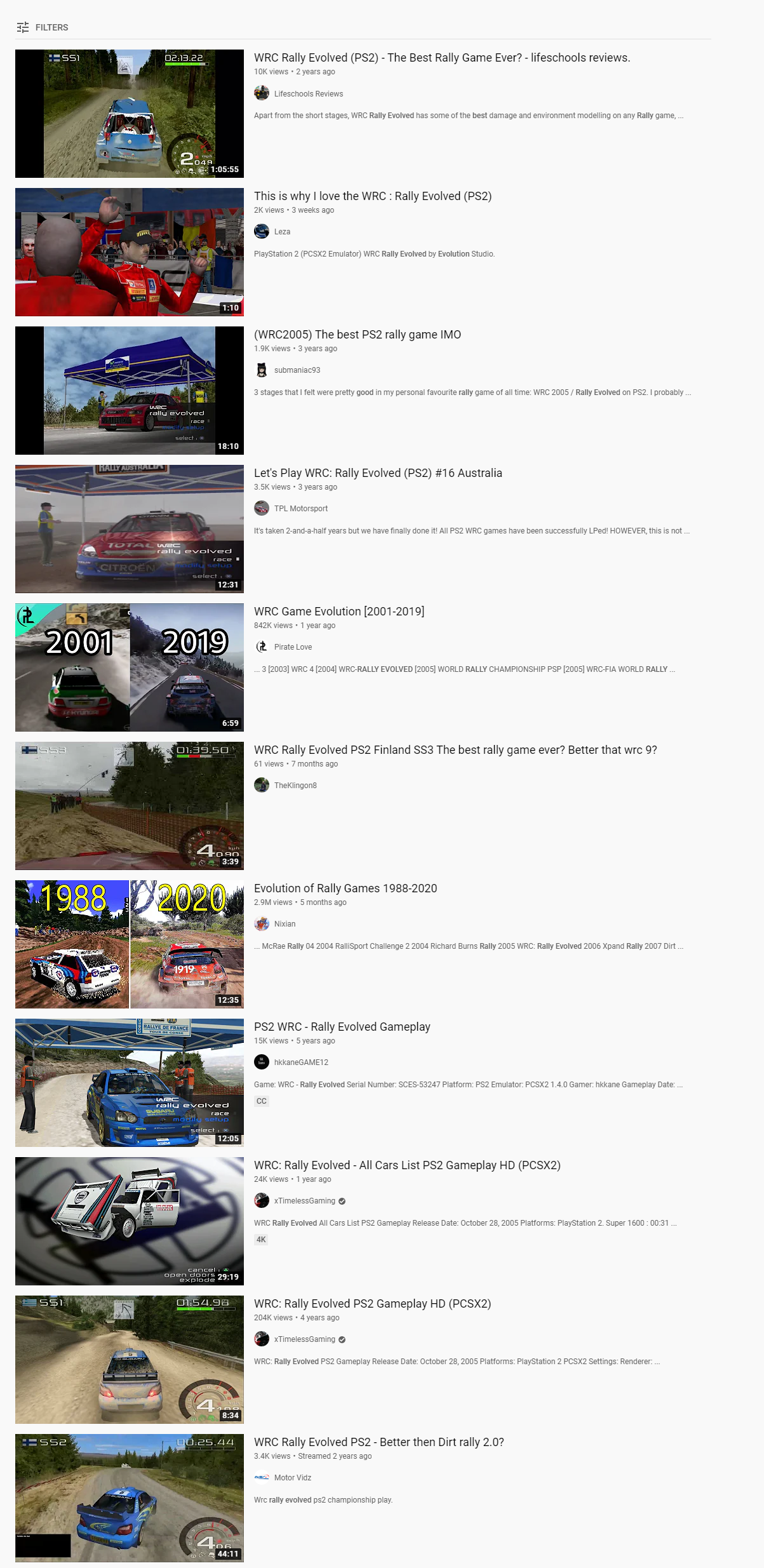Play PS2 WRC - Rally Evolved Gameplay
Image resolution: width=764 pixels, height=1568 pixels.
[342, 1027]
